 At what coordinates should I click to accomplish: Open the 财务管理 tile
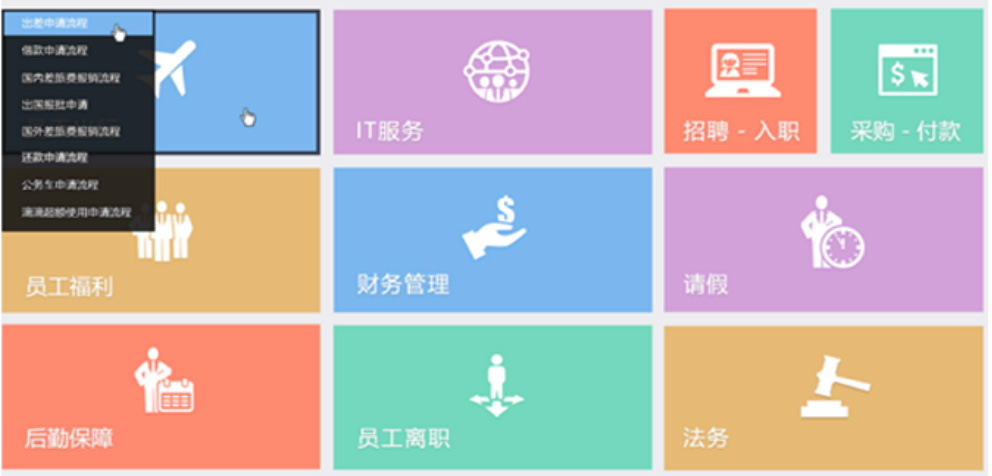coord(492,240)
